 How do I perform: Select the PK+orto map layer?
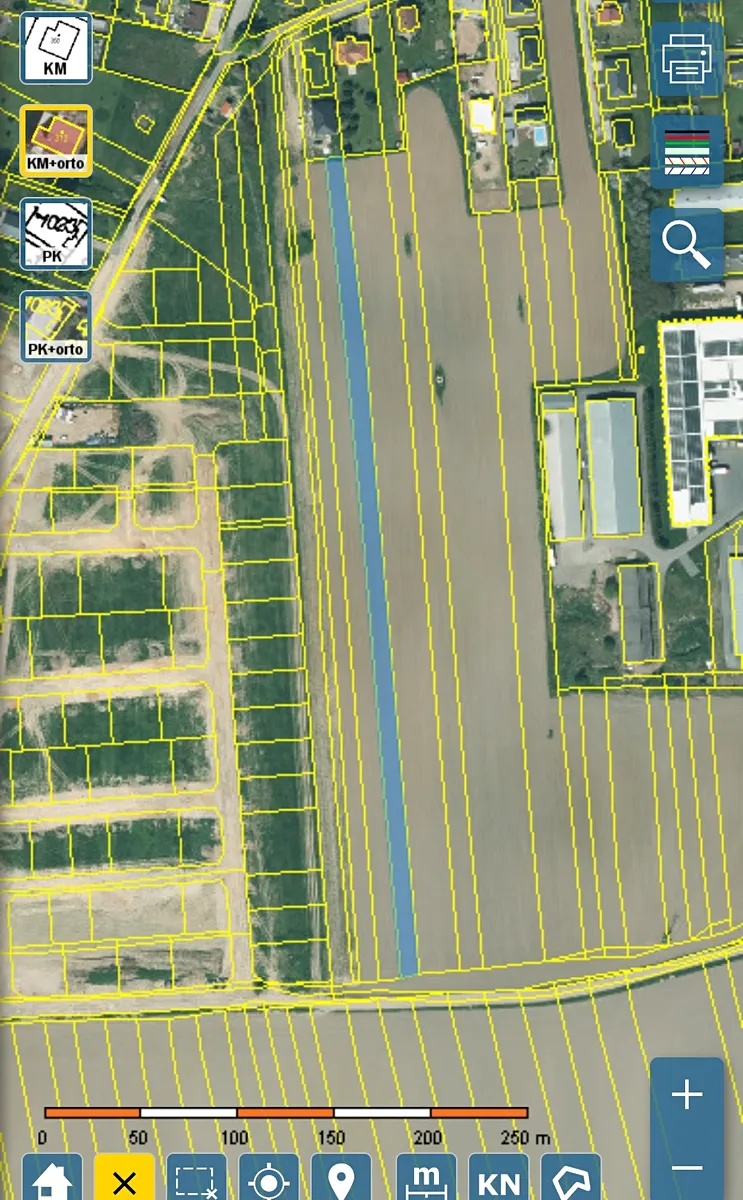[56, 327]
